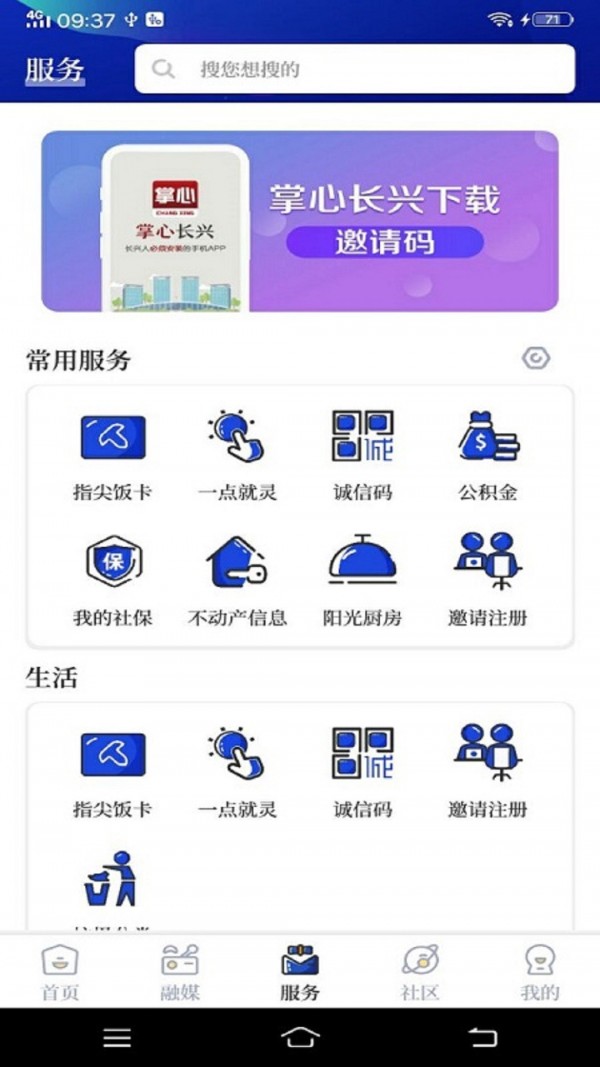This screenshot has height=1067, width=600.
Task: Open 一点就灵 in 常用服务
Action: [x=237, y=451]
